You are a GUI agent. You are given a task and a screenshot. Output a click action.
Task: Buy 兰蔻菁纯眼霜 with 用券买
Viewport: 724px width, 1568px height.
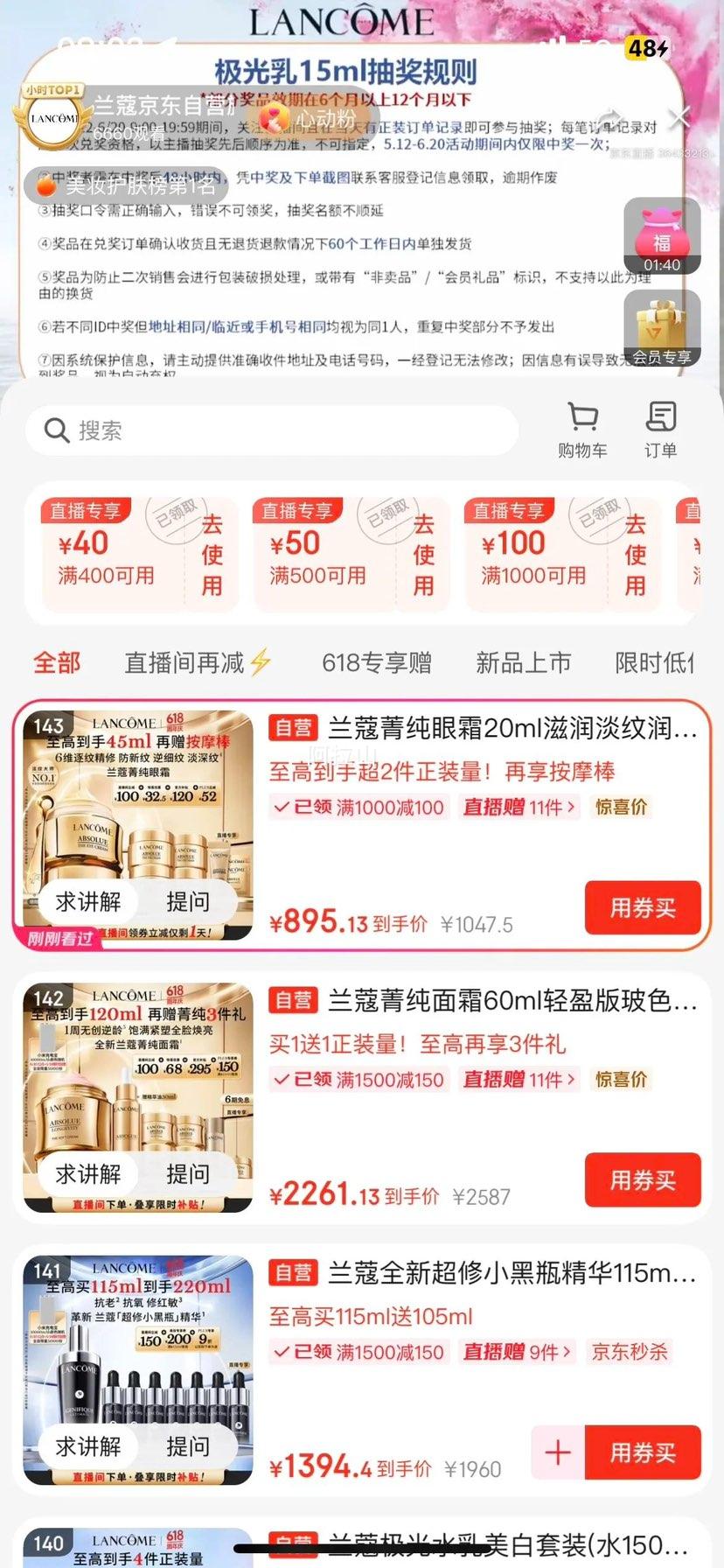[643, 907]
